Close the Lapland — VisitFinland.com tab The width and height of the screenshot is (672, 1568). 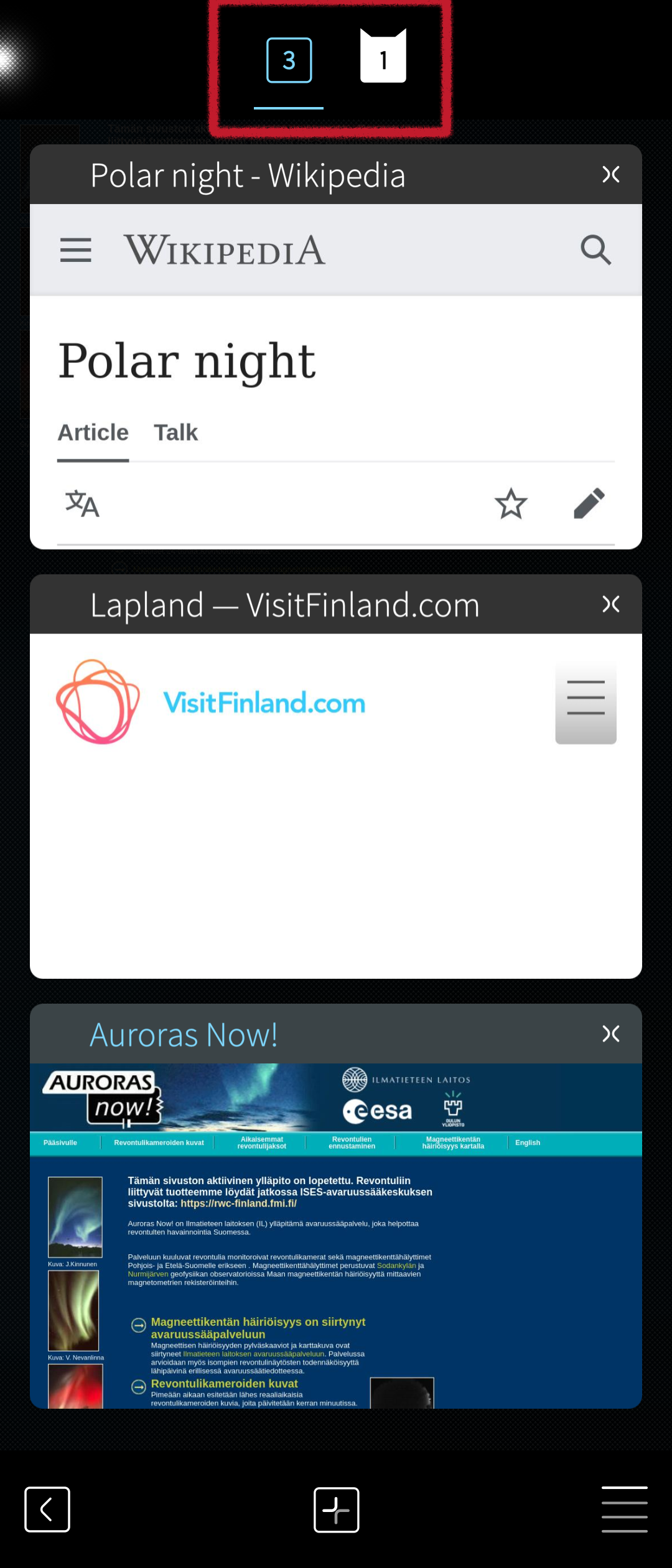point(610,604)
